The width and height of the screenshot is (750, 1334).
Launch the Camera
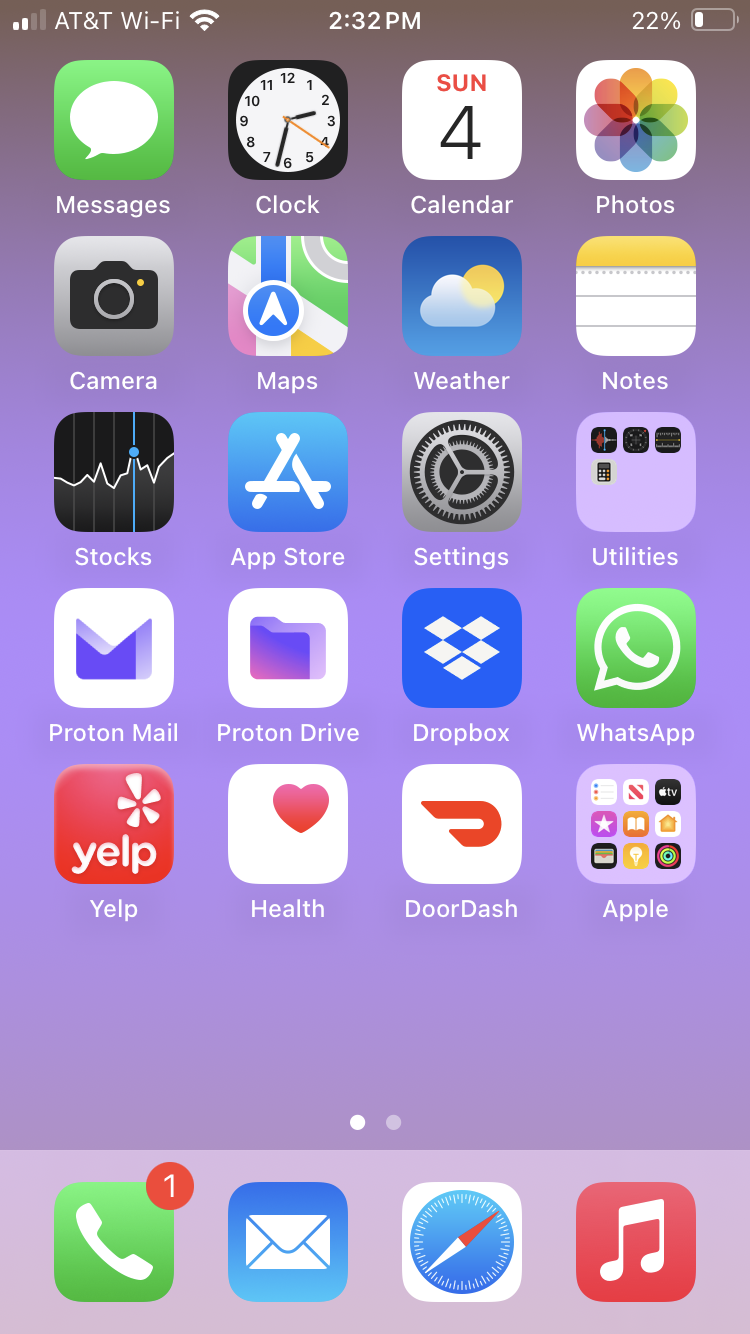[114, 296]
